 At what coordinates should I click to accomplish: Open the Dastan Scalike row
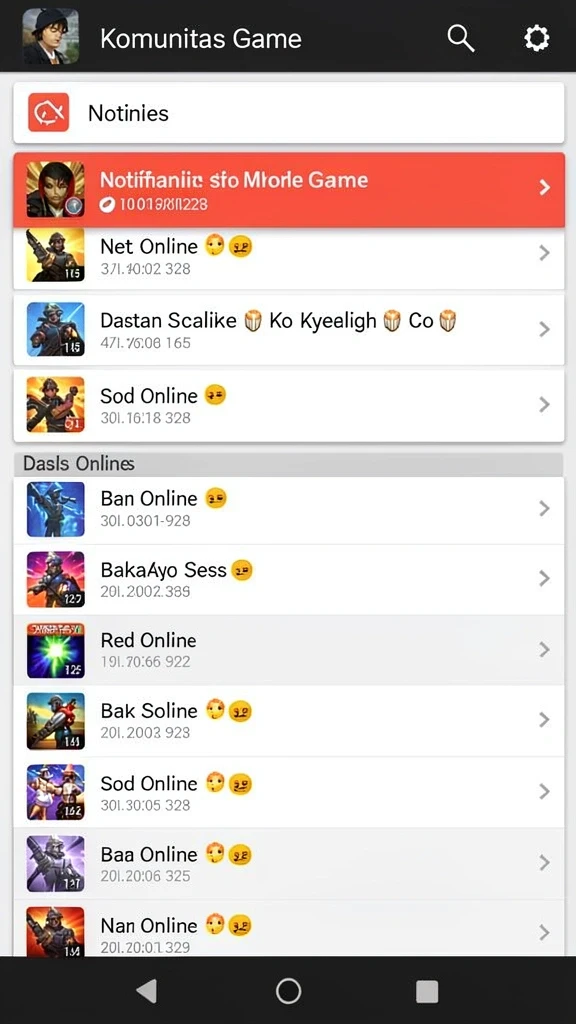[x=289, y=330]
